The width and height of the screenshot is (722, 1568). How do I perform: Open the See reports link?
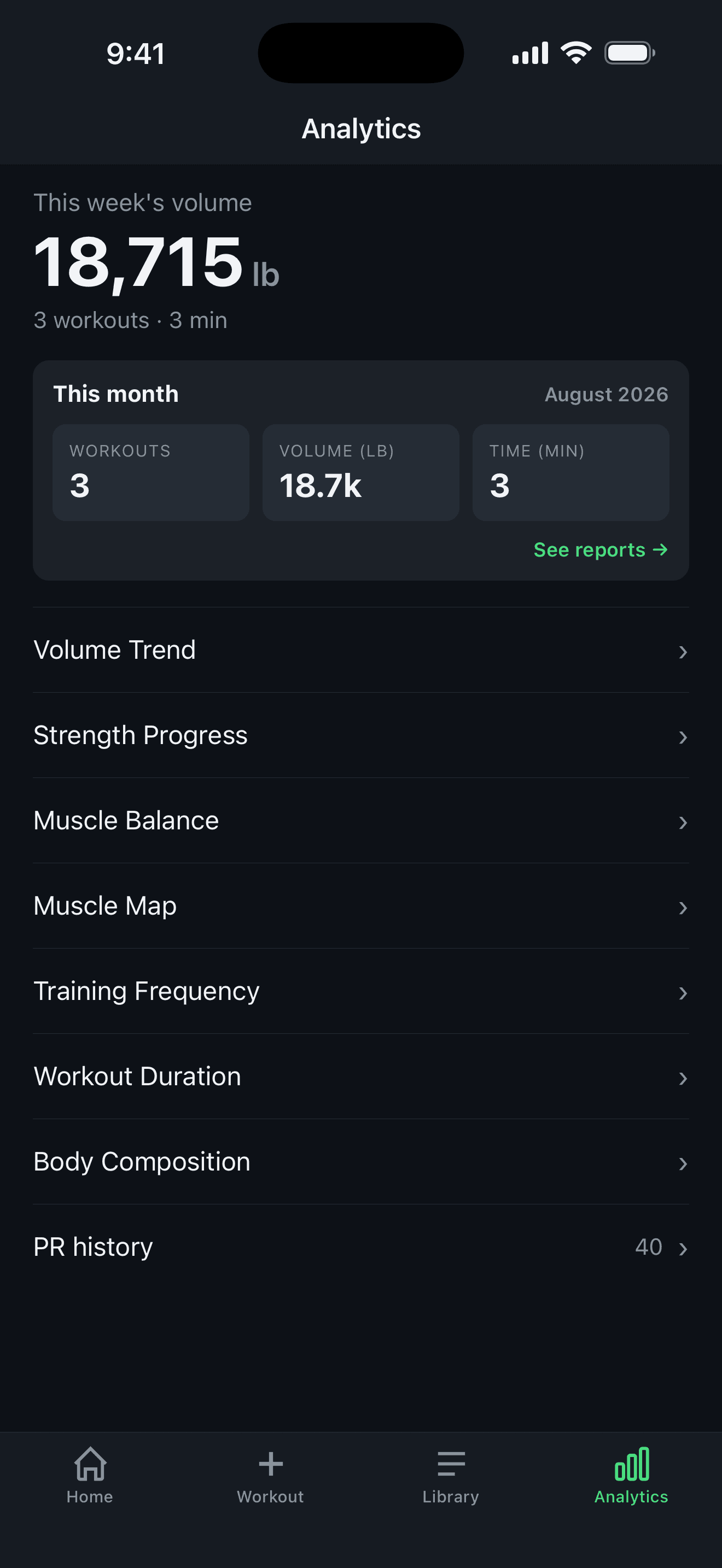(x=601, y=549)
